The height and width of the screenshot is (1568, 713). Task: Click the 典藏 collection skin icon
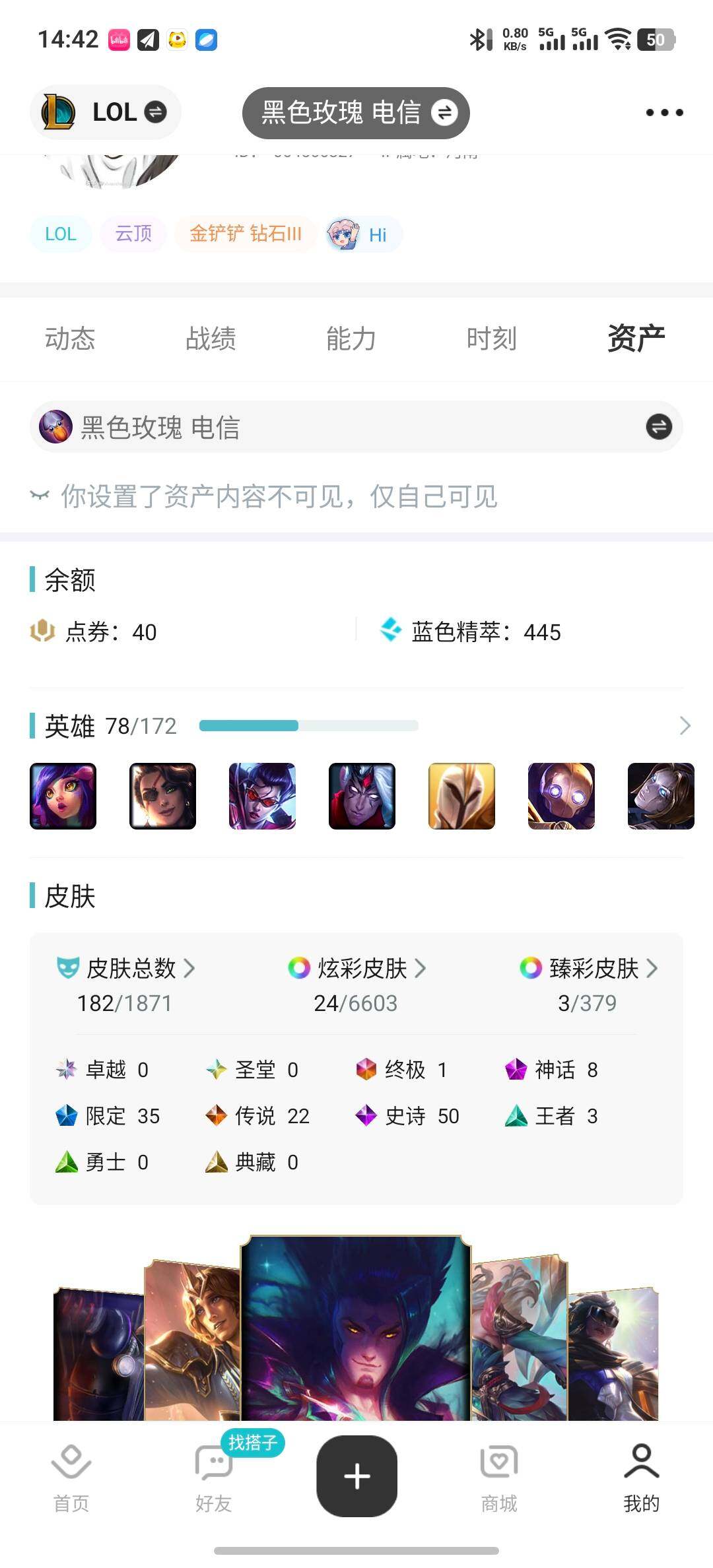click(216, 1163)
